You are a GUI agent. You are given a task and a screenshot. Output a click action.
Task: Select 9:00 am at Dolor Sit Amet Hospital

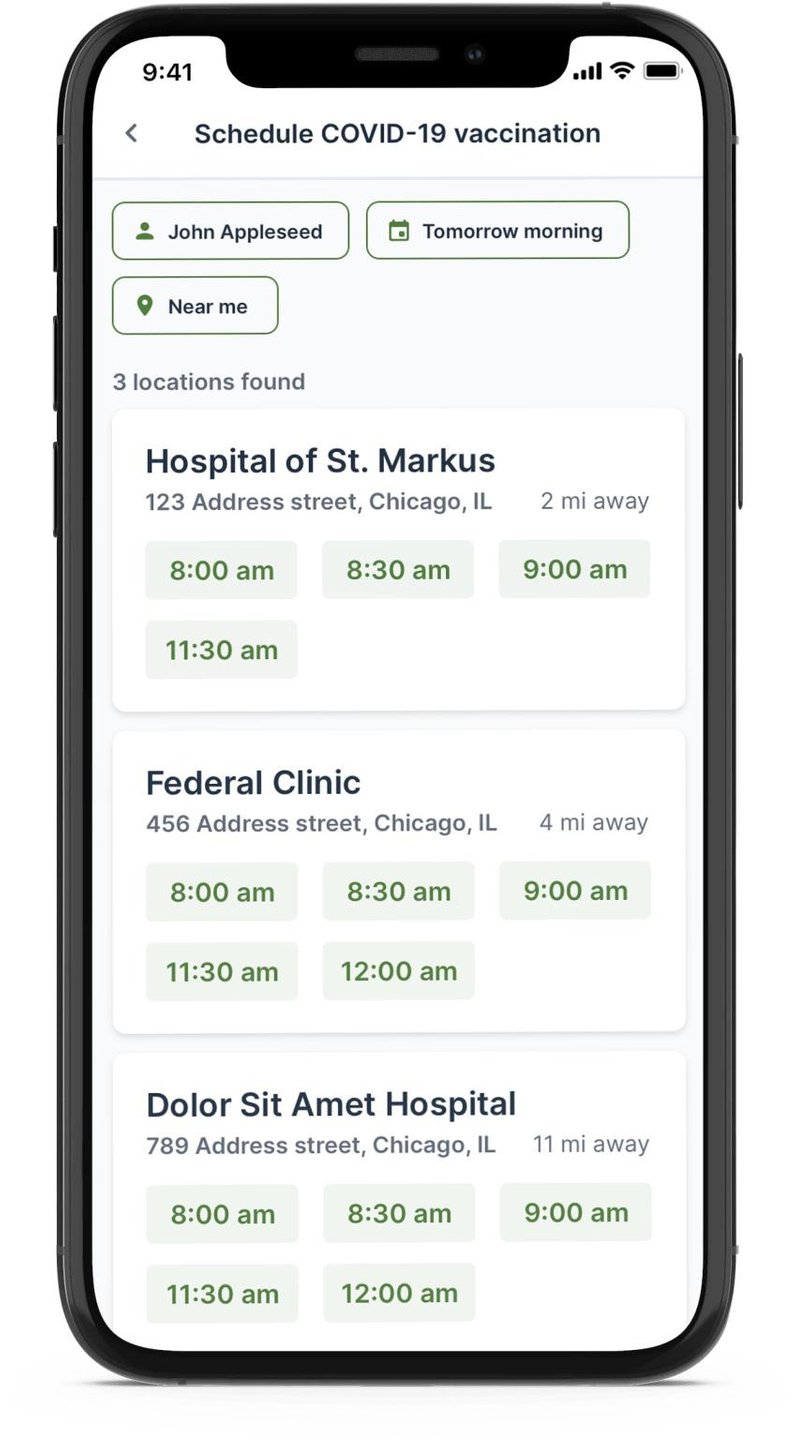tap(576, 1212)
